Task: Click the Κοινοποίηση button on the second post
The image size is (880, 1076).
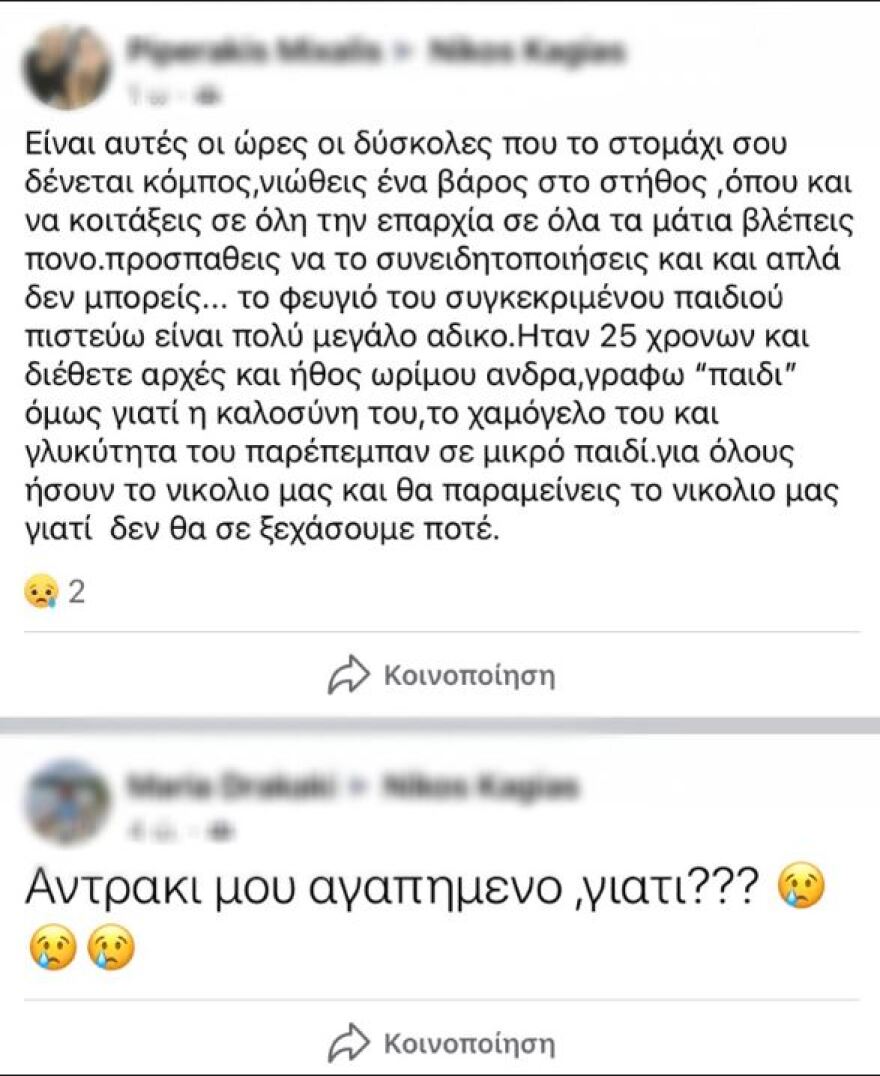Action: (468, 1044)
